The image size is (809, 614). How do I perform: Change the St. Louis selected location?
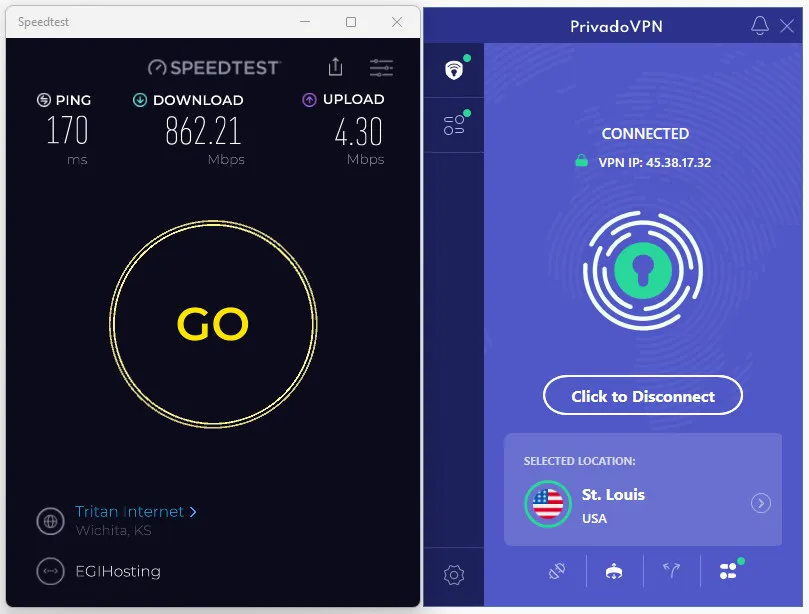pos(761,503)
